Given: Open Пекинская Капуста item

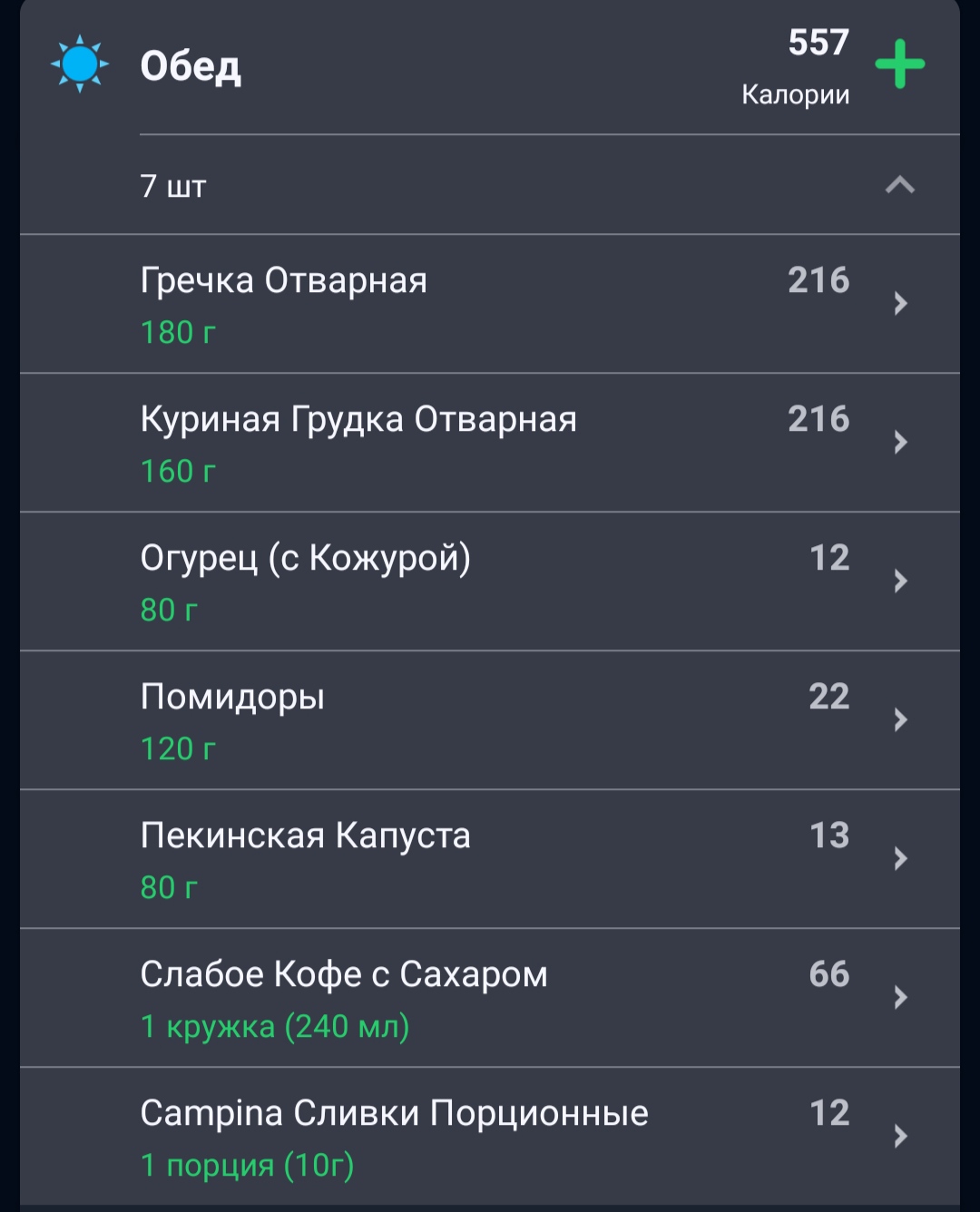Looking at the screenshot, I should tap(490, 859).
